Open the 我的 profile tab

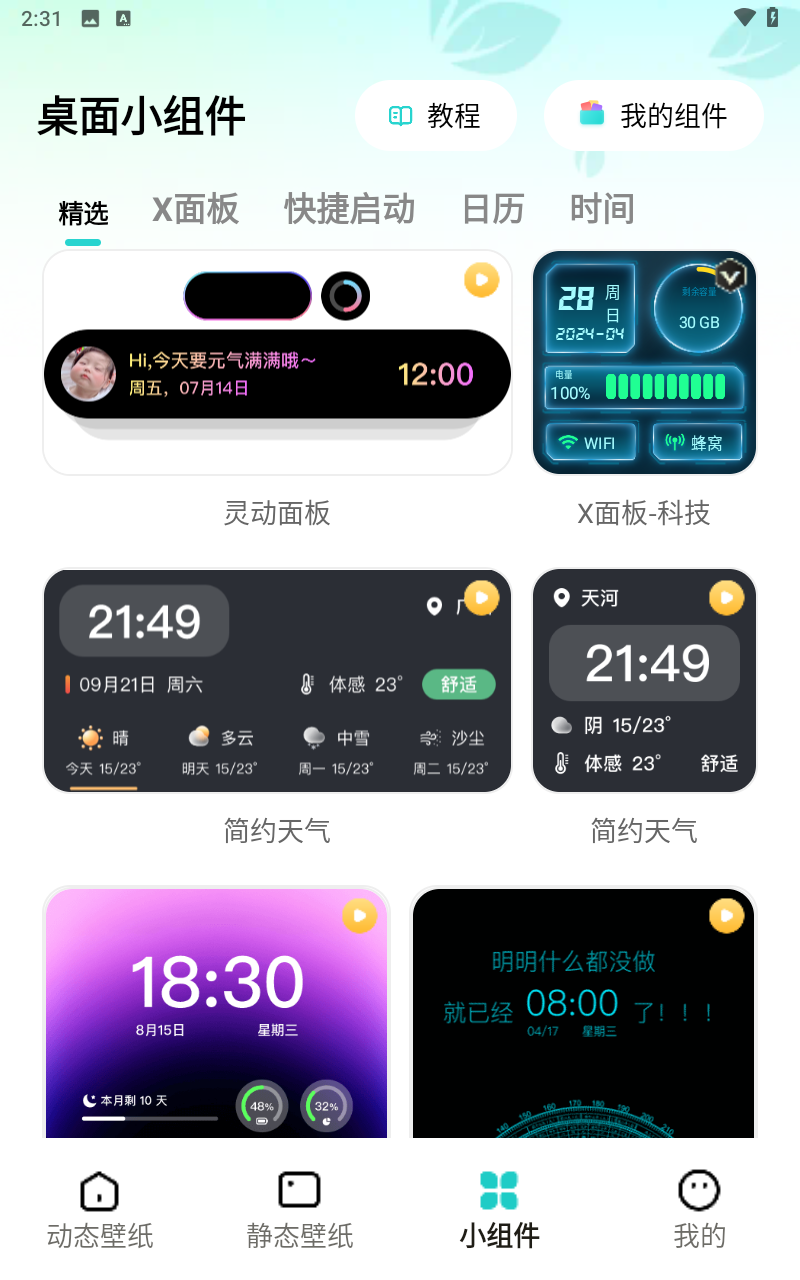[699, 1211]
